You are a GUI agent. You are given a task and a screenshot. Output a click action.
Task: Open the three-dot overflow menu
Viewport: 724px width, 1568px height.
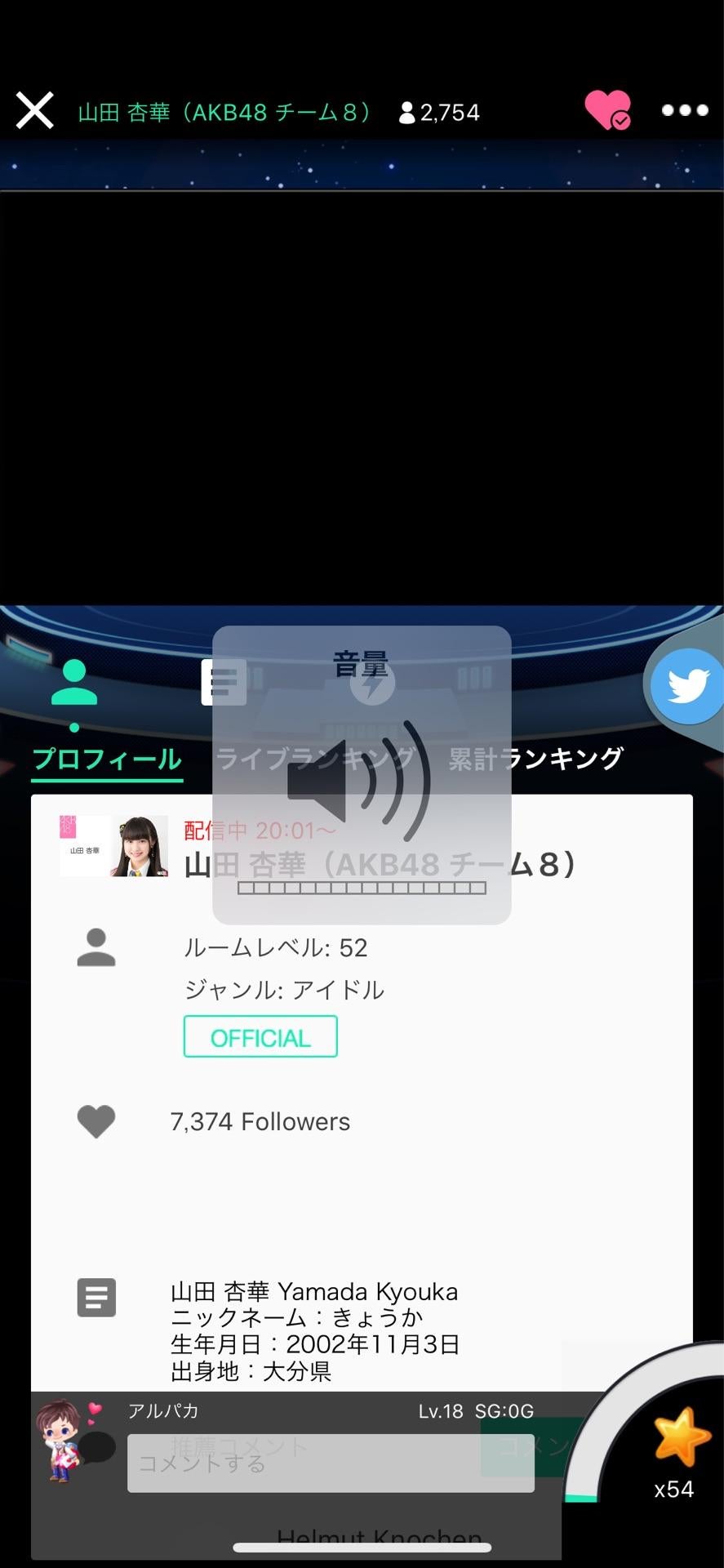pos(684,110)
